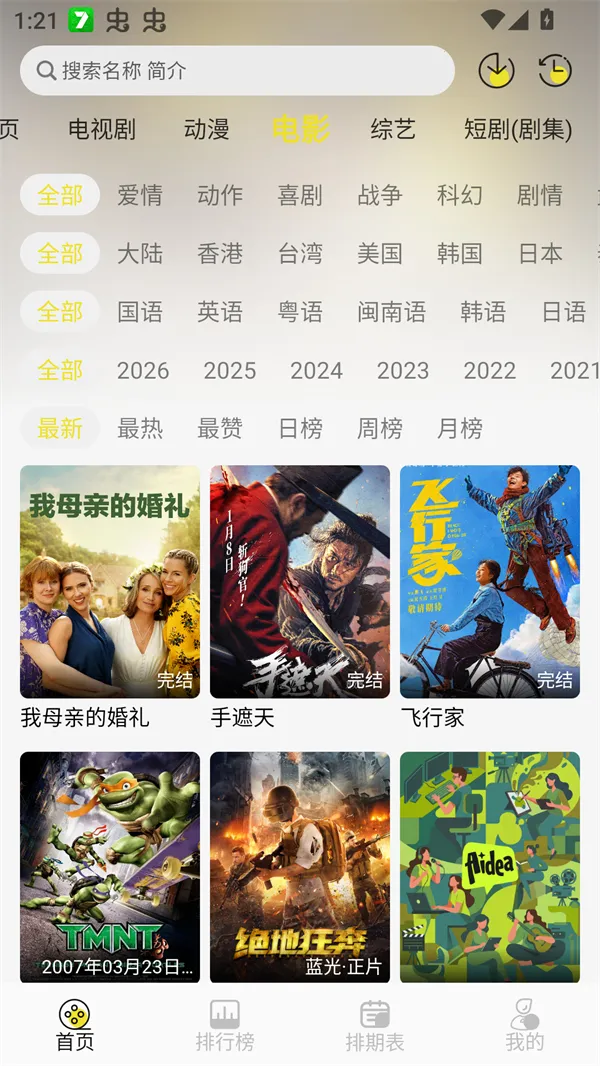This screenshot has width=600, height=1066.
Task: Open the 短剧(剧集) tab
Action: 518,129
